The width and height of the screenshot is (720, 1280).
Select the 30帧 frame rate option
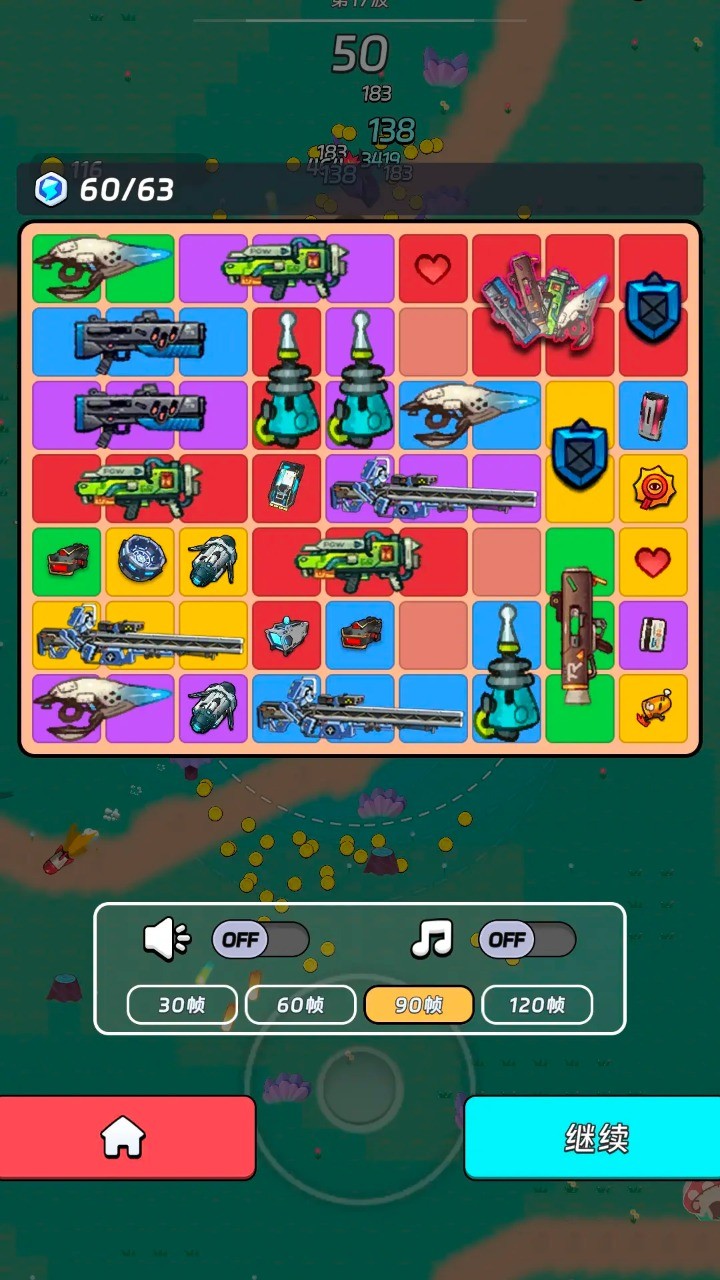(182, 1005)
